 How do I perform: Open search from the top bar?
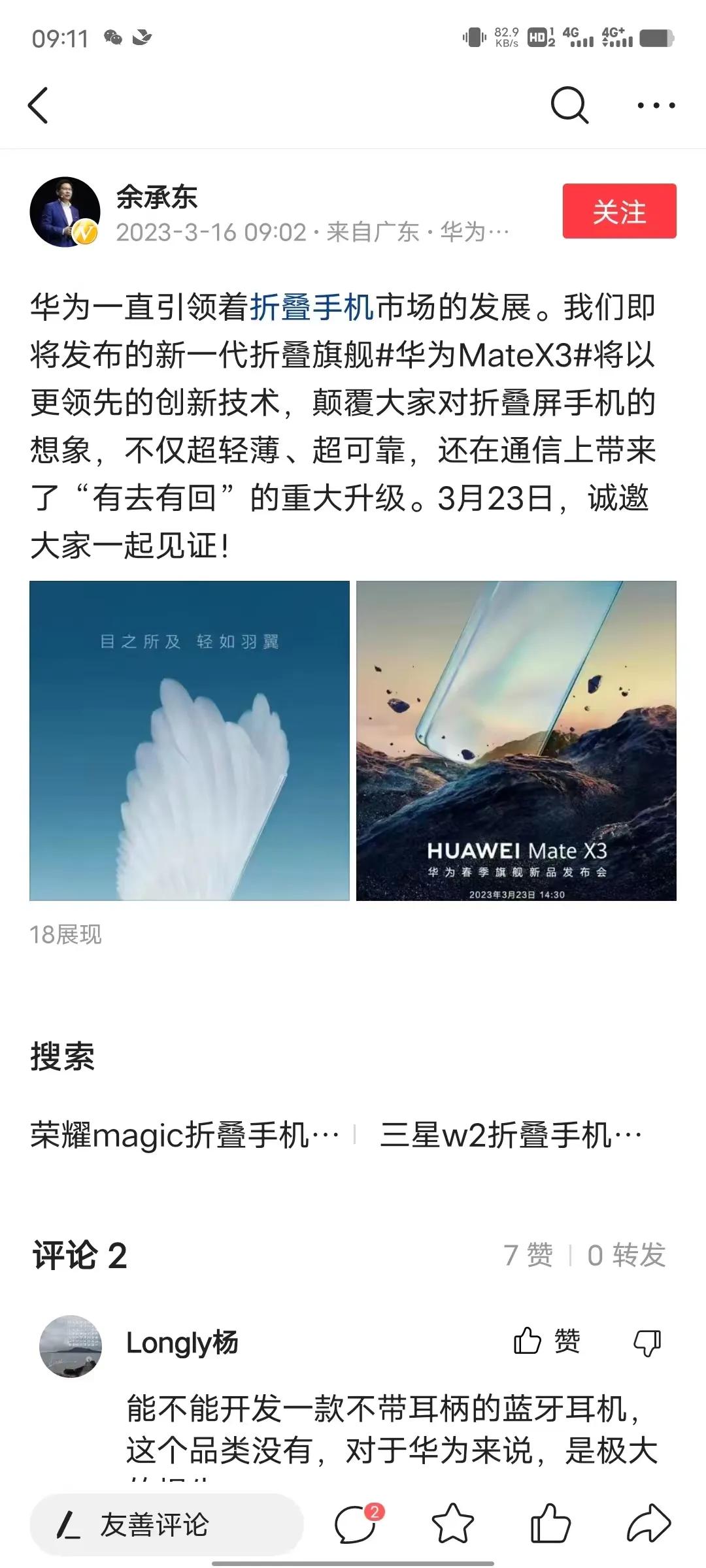(569, 105)
